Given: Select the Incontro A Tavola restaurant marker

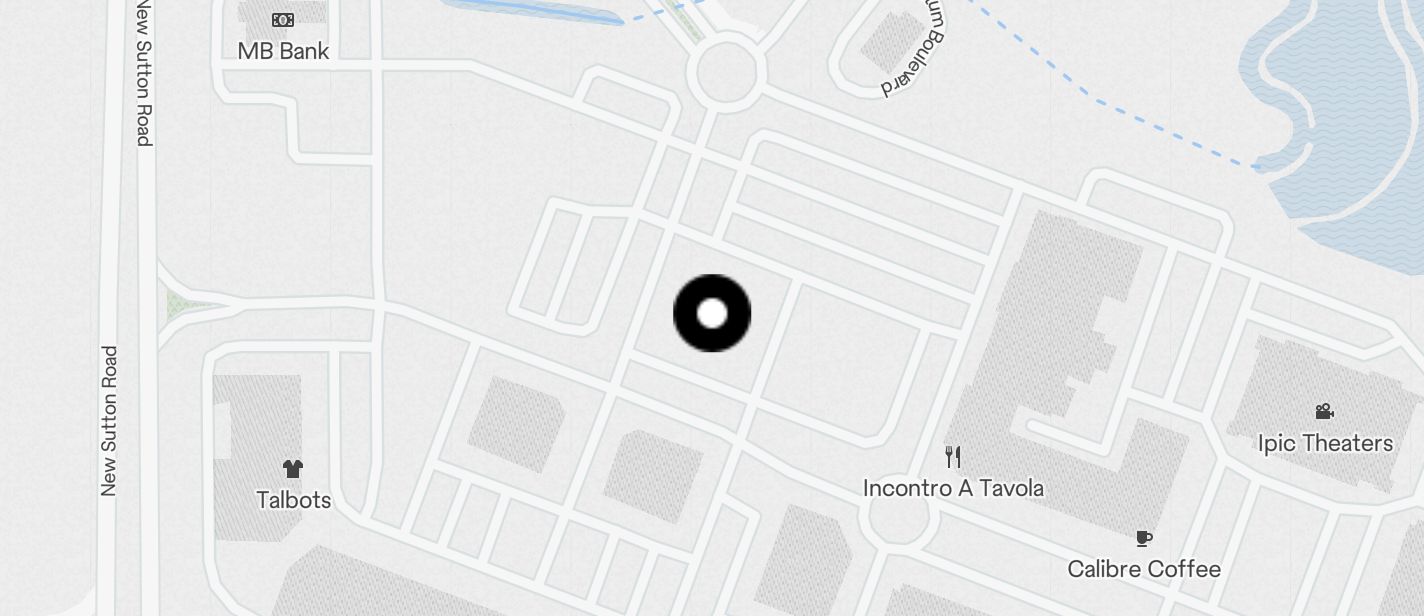Looking at the screenshot, I should pos(953,458).
